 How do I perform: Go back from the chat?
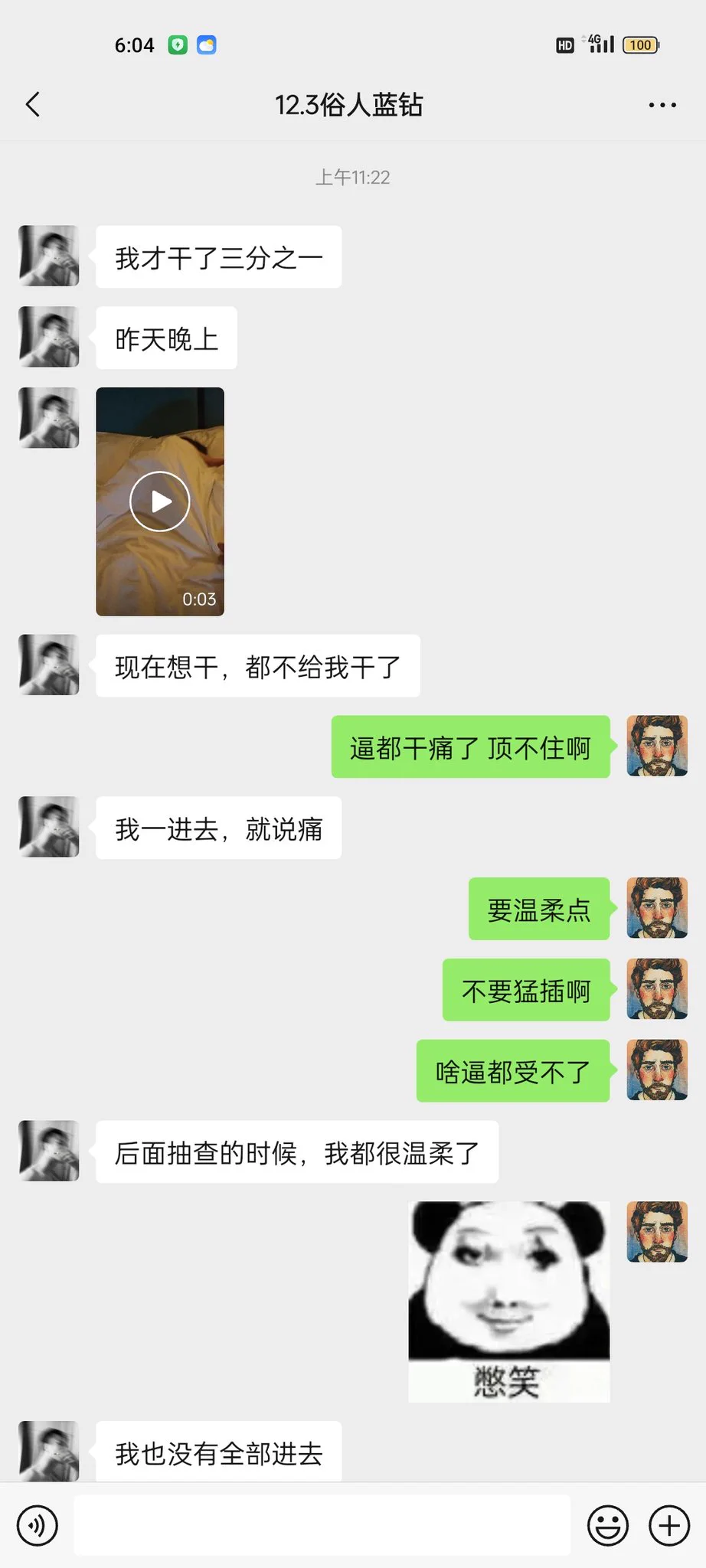coord(33,105)
